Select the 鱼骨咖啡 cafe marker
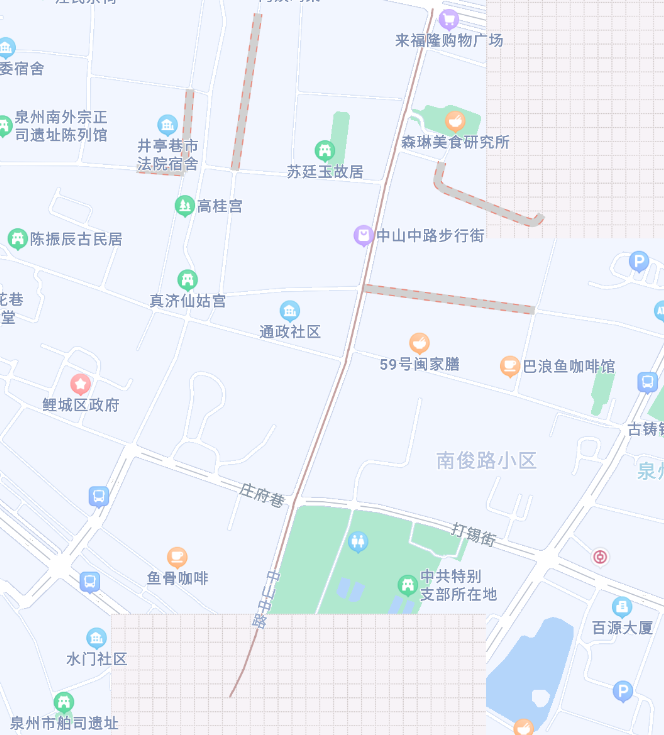The image size is (664, 735). click(x=177, y=557)
